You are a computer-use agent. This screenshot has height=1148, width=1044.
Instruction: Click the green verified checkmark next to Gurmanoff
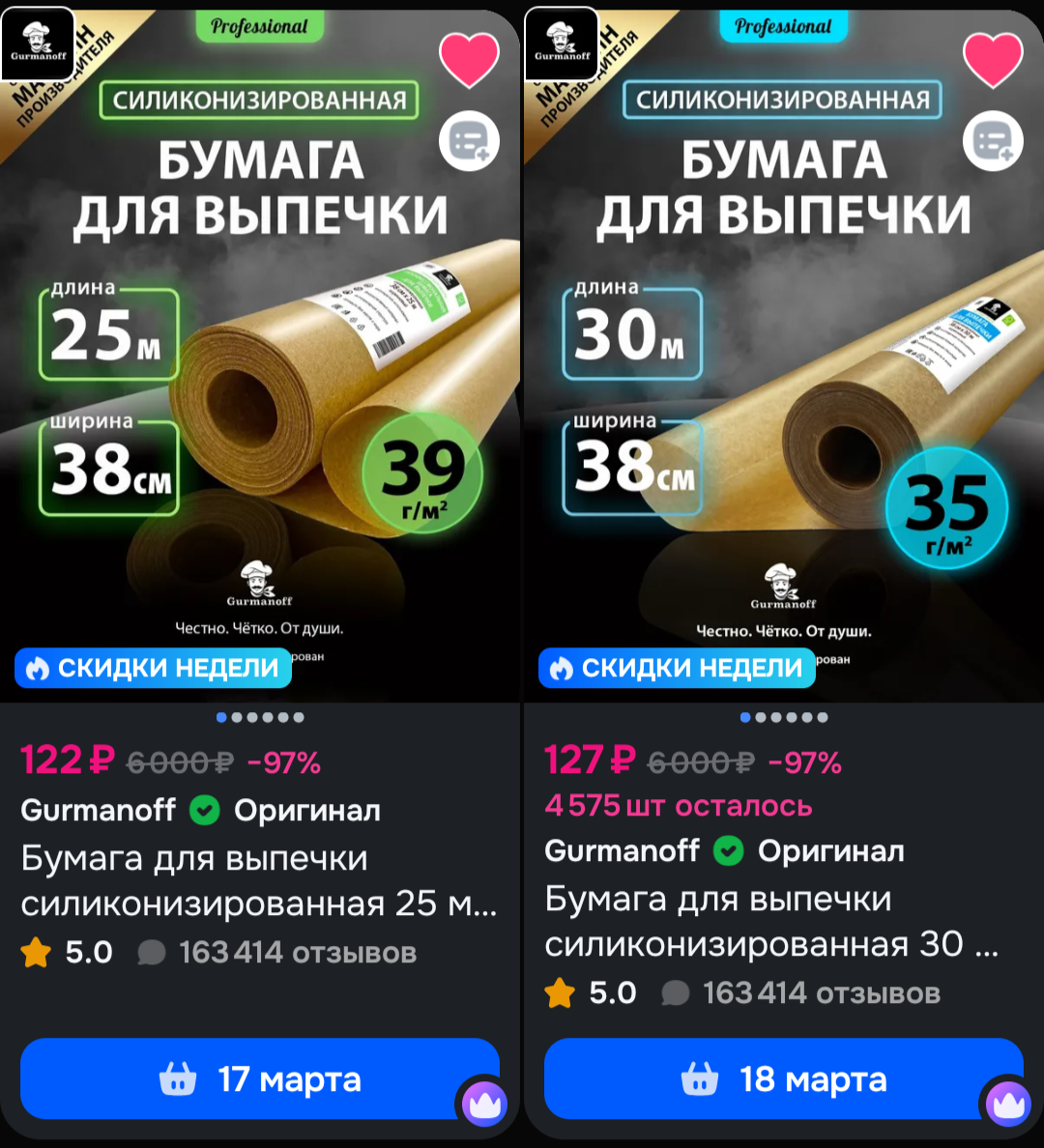pyautogui.click(x=202, y=812)
